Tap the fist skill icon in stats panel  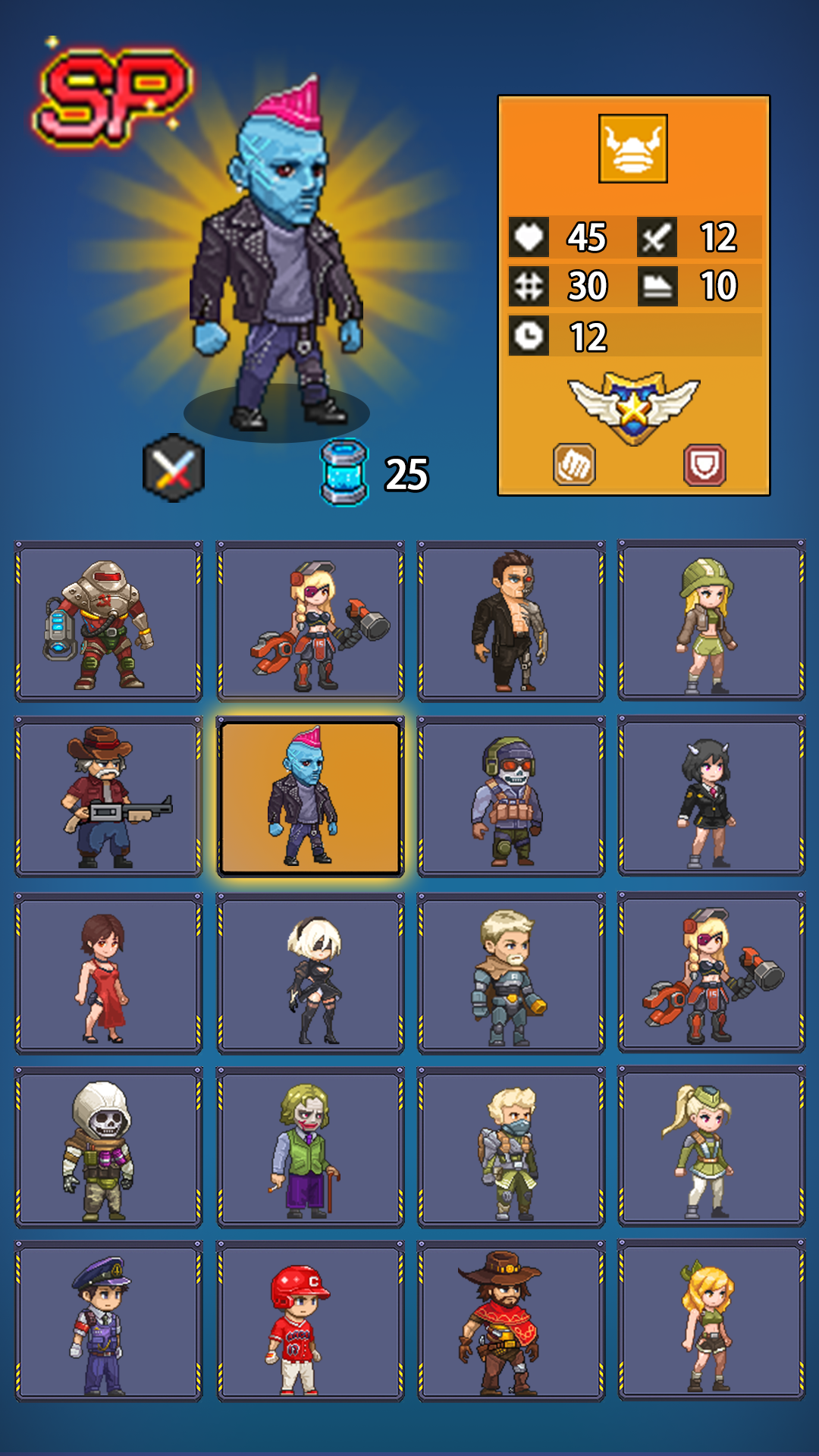tap(574, 465)
